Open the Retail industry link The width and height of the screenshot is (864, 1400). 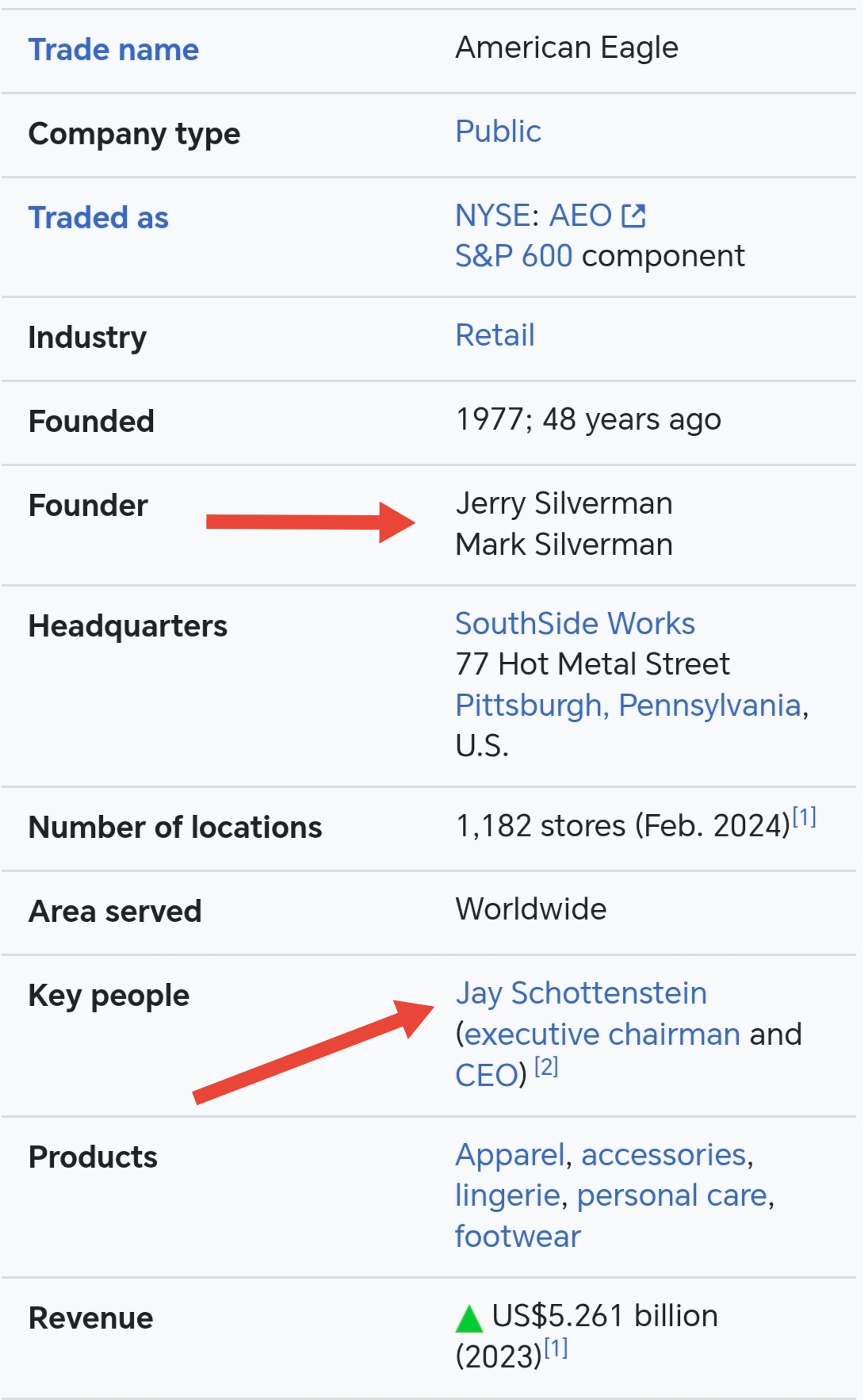click(x=495, y=335)
